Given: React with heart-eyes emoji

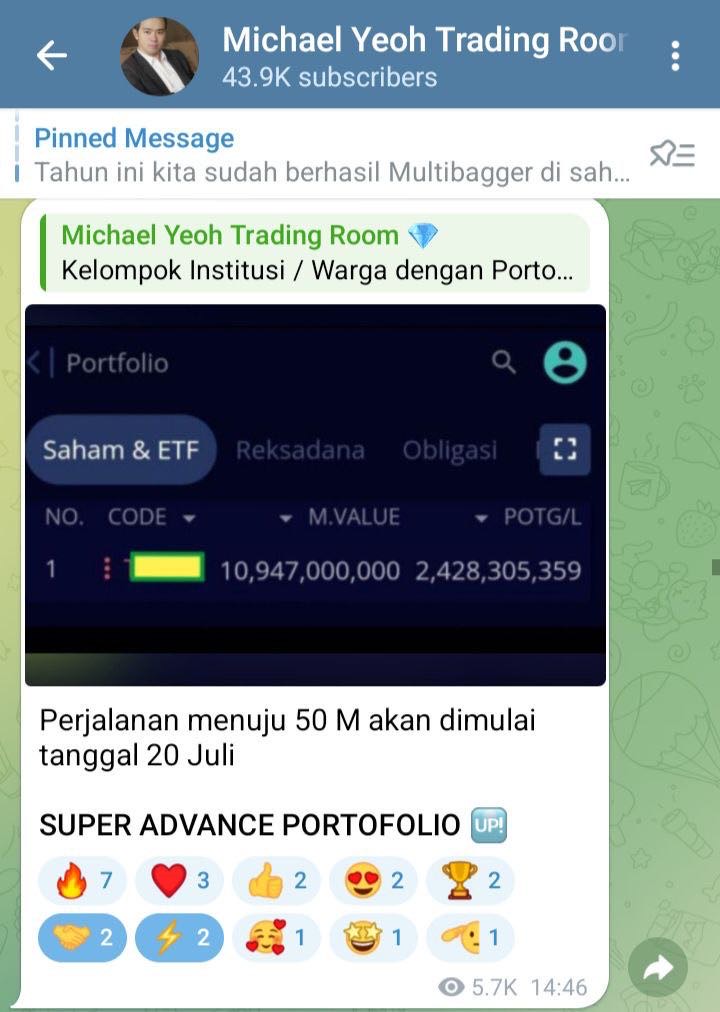Looking at the screenshot, I should pos(372,881).
